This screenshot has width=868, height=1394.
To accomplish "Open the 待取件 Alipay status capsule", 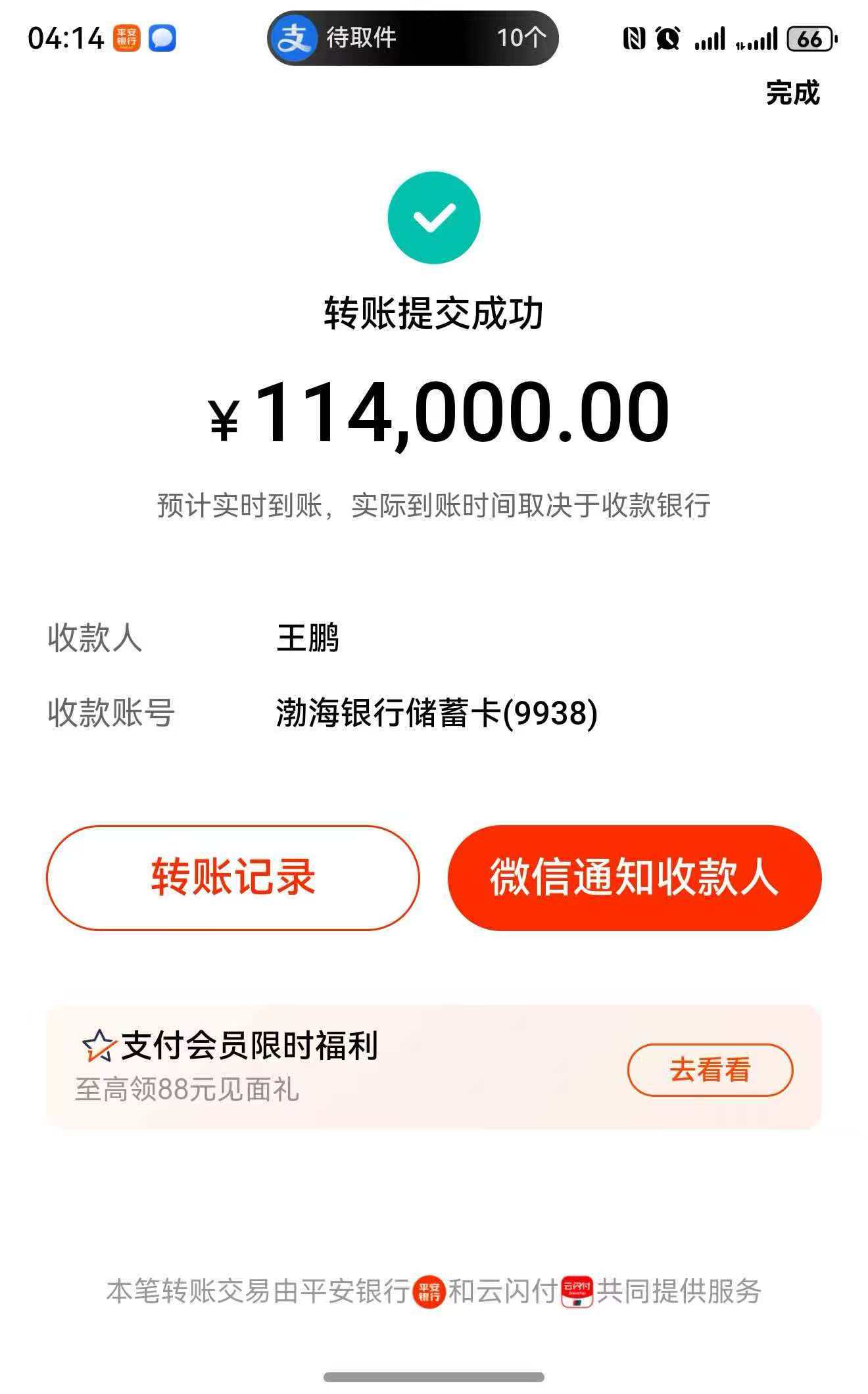I will pos(412,38).
